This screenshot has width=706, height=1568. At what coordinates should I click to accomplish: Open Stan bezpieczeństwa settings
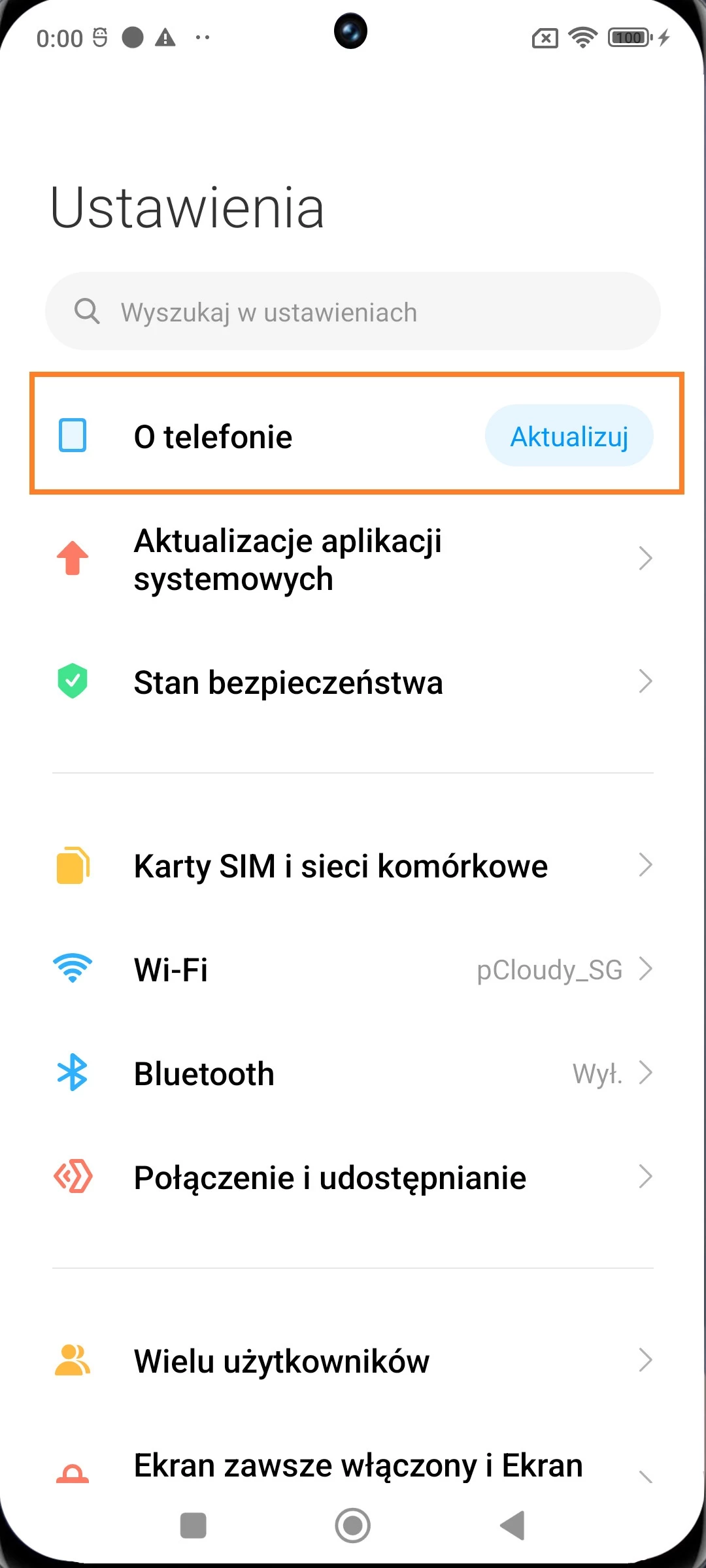(x=353, y=682)
